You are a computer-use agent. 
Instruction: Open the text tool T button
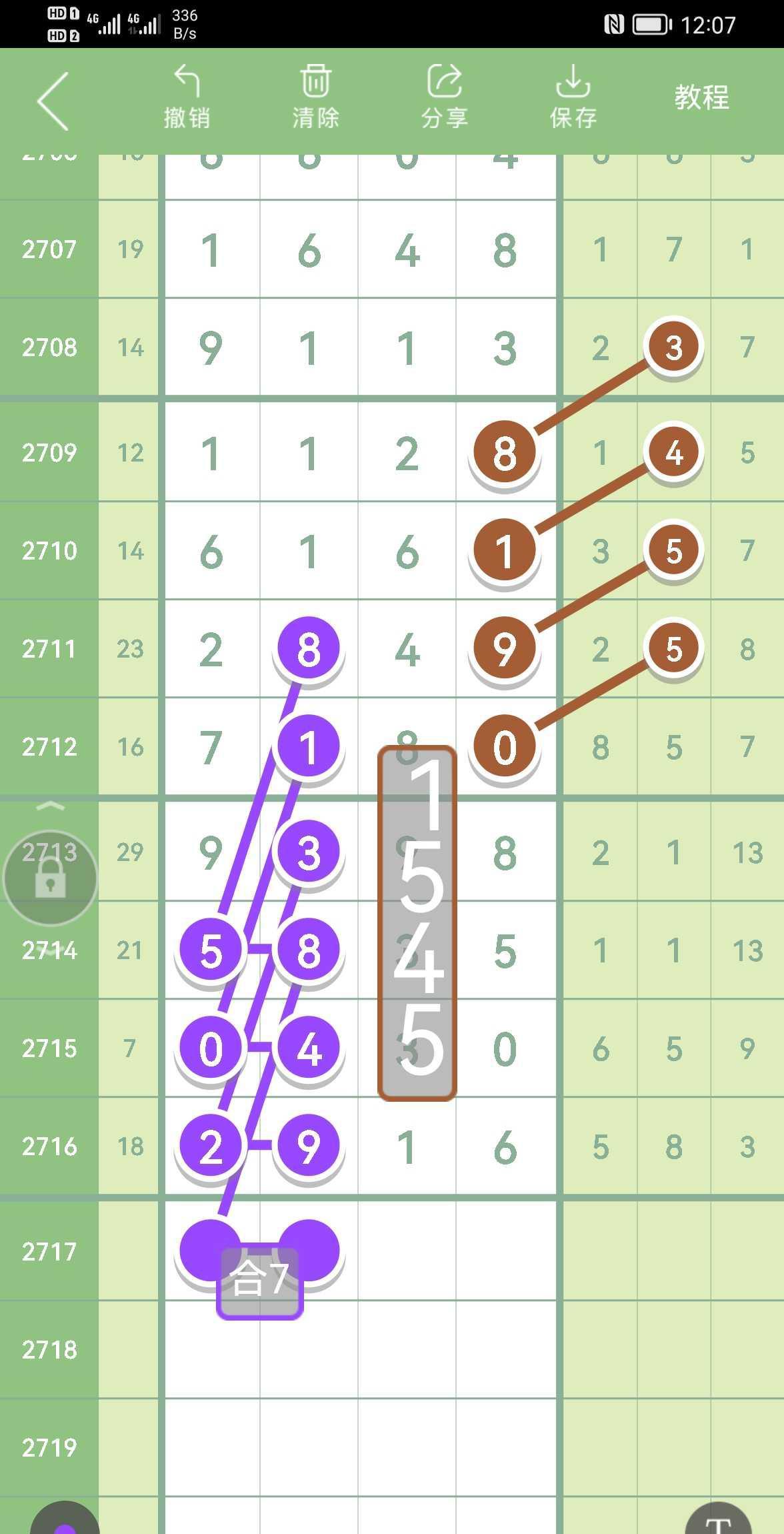click(718, 1520)
